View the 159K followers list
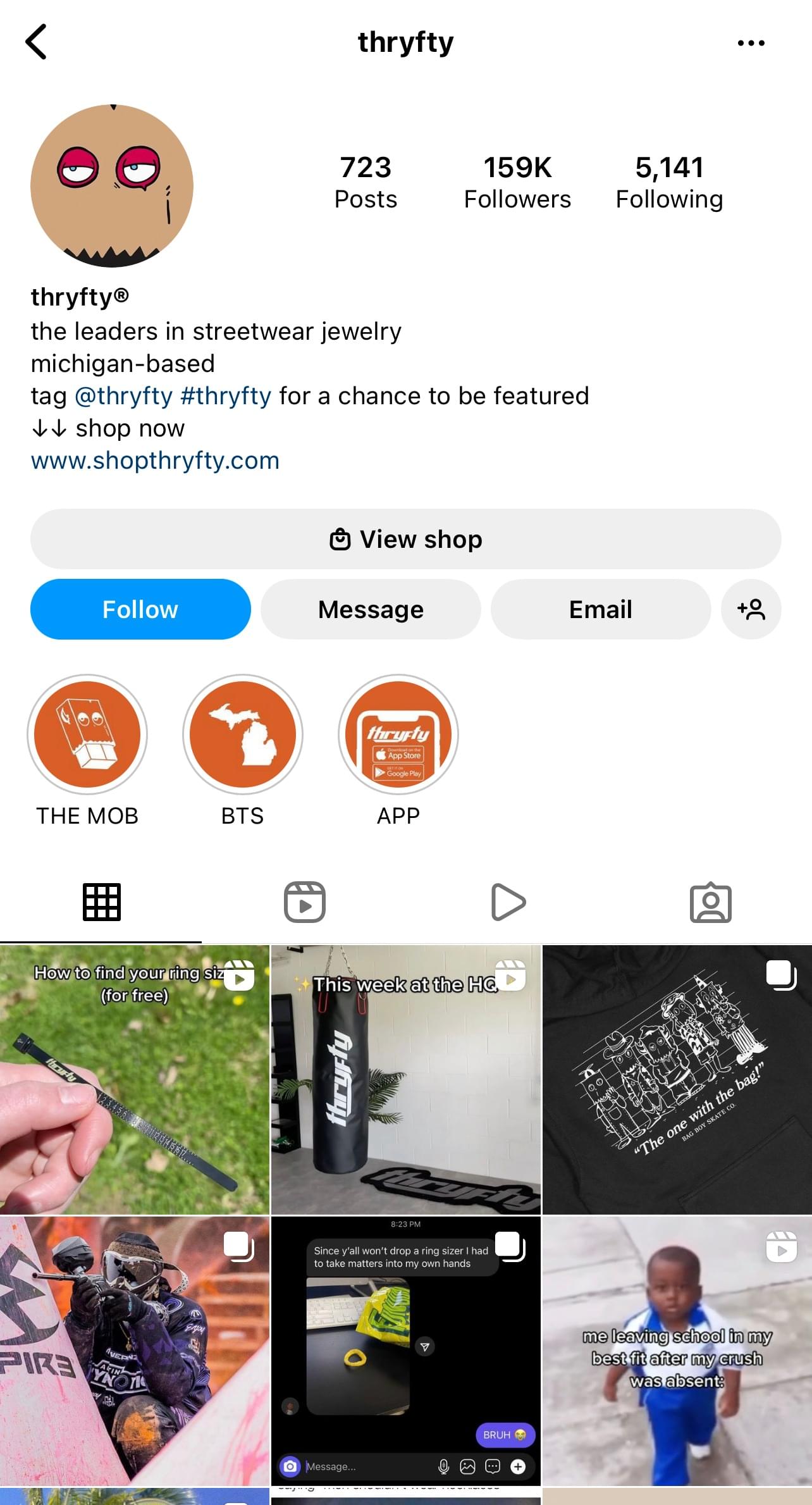The height and width of the screenshot is (1505, 812). coord(517,182)
